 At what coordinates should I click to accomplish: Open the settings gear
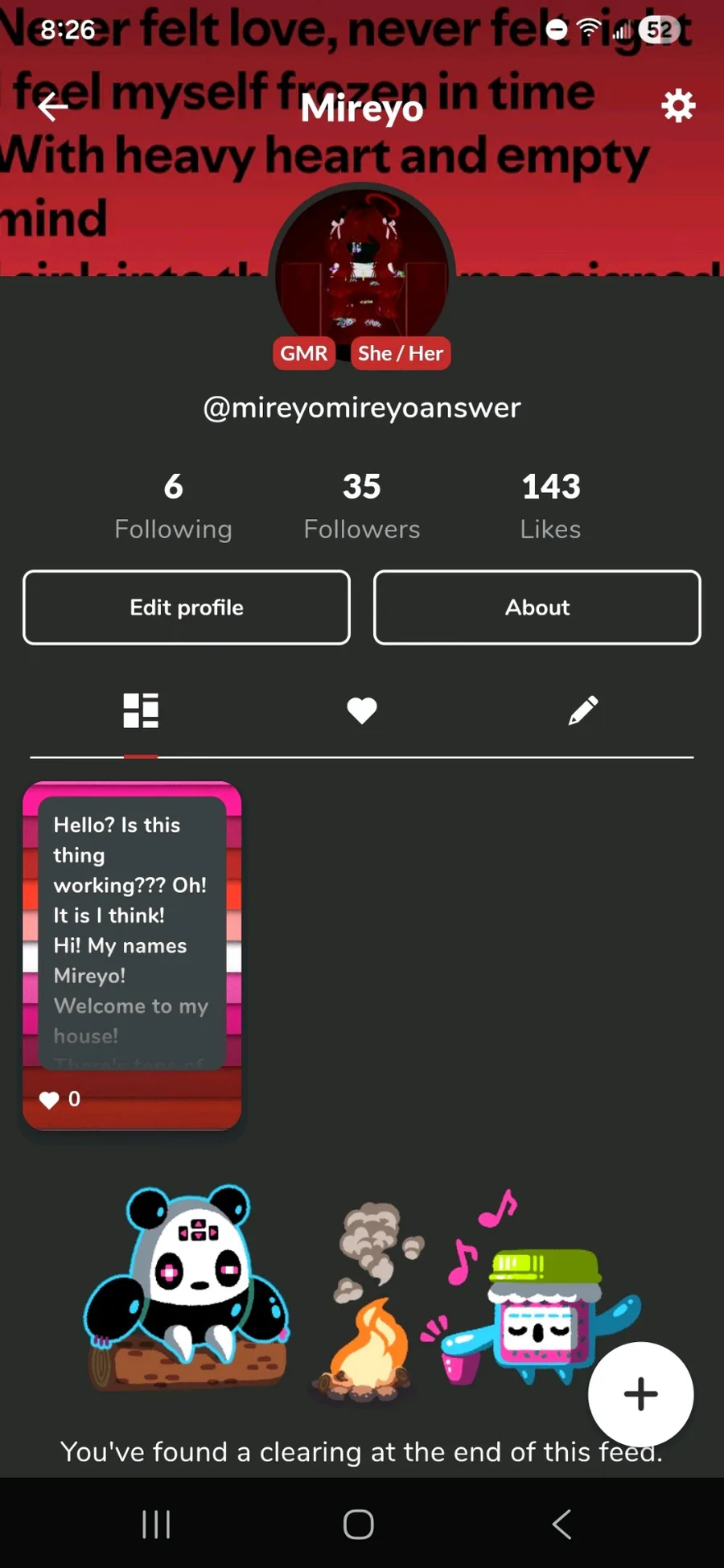[678, 106]
